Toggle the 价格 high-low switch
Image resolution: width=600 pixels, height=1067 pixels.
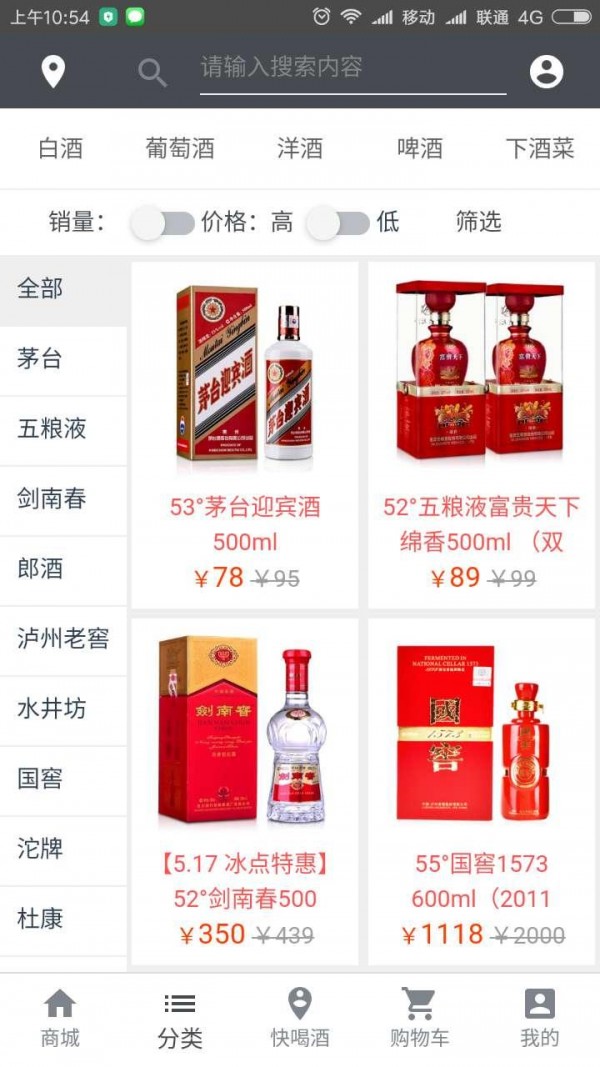(338, 223)
